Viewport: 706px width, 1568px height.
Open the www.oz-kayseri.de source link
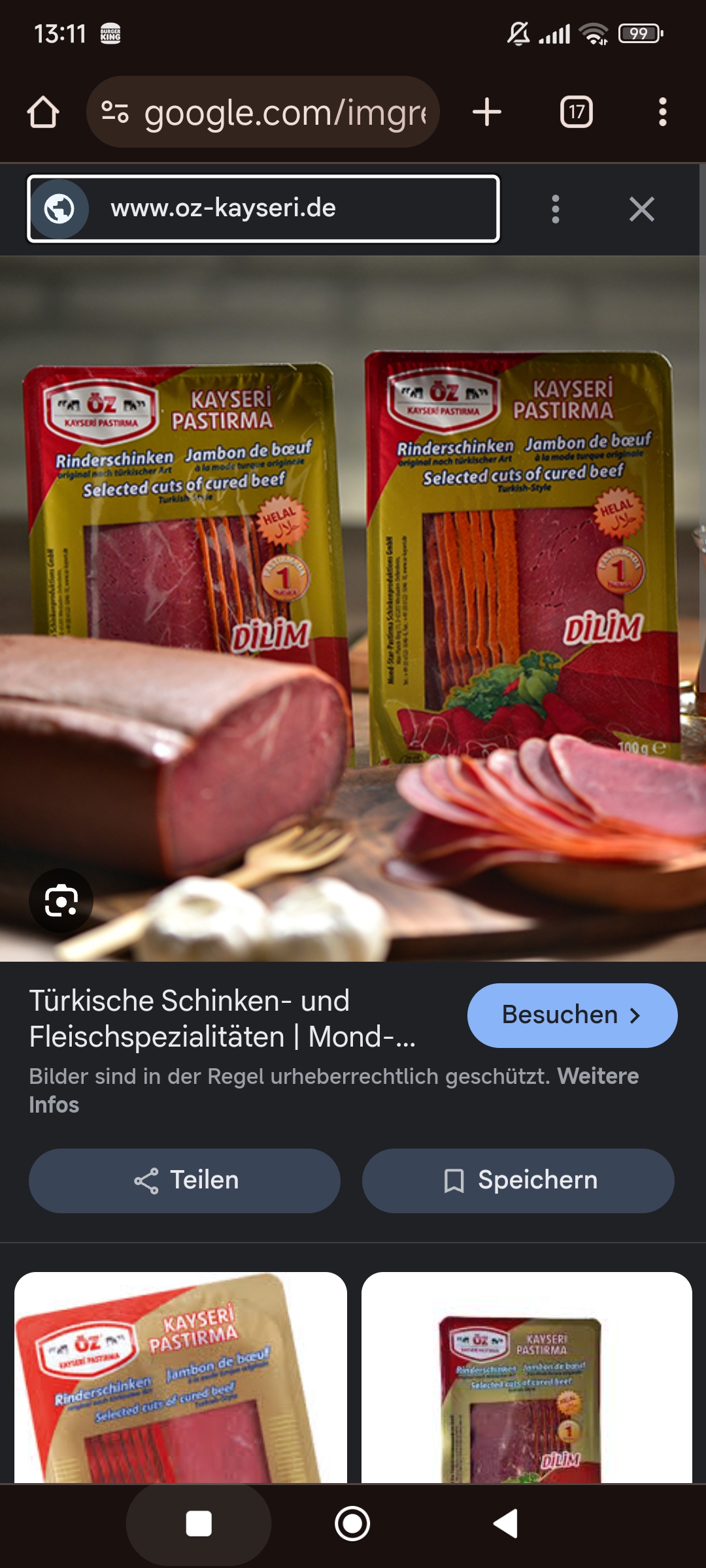[x=263, y=208]
